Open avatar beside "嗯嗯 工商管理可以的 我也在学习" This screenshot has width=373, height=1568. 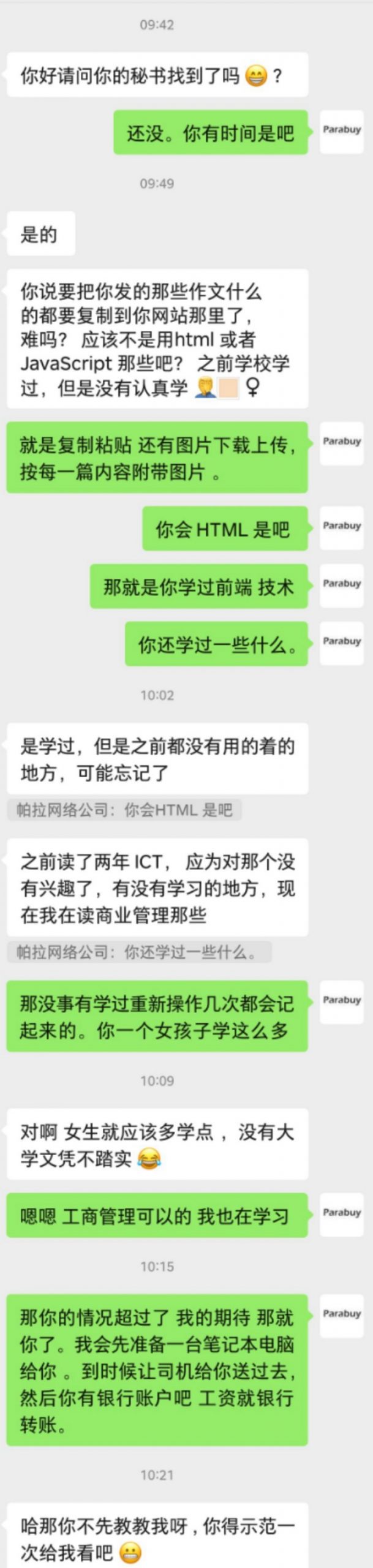pyautogui.click(x=342, y=1215)
